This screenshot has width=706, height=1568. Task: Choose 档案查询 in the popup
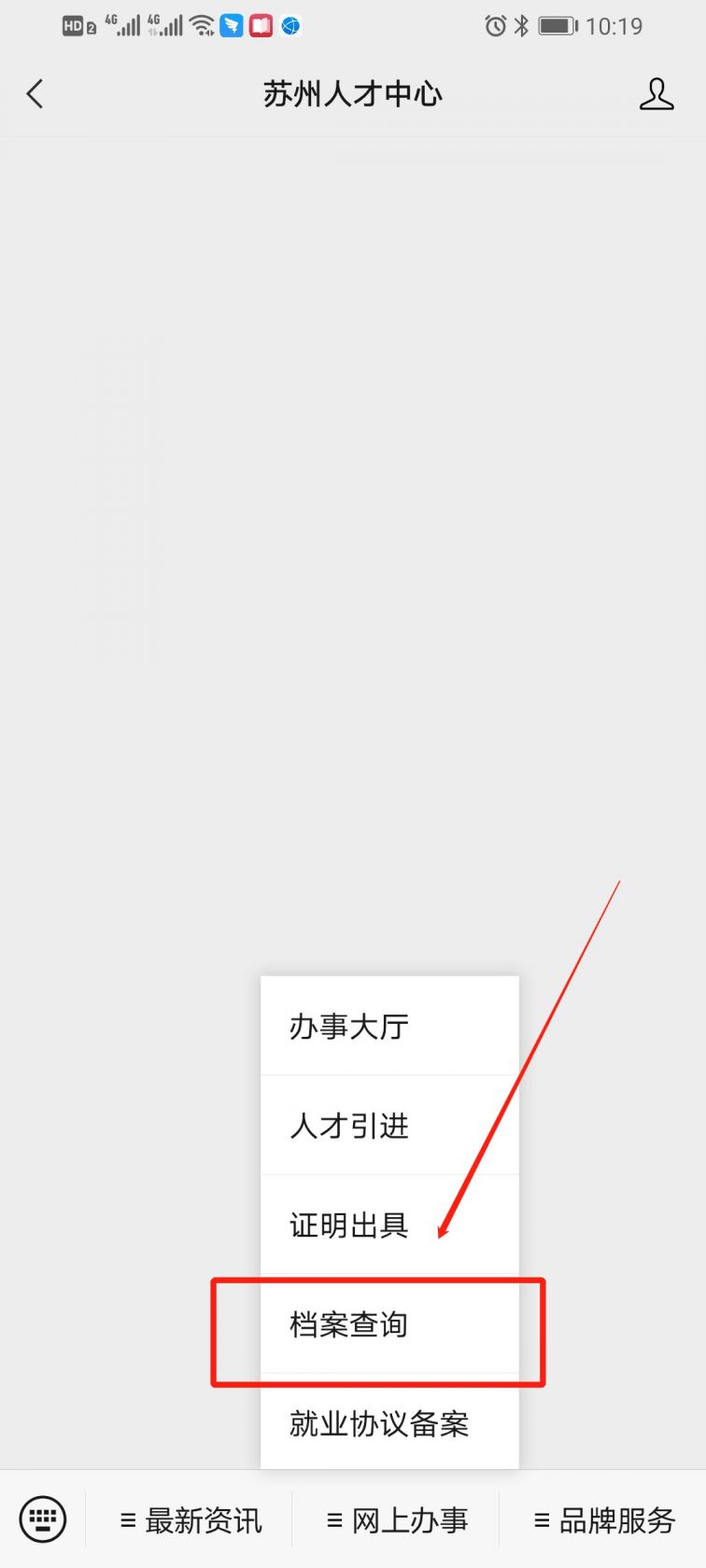click(x=388, y=1324)
